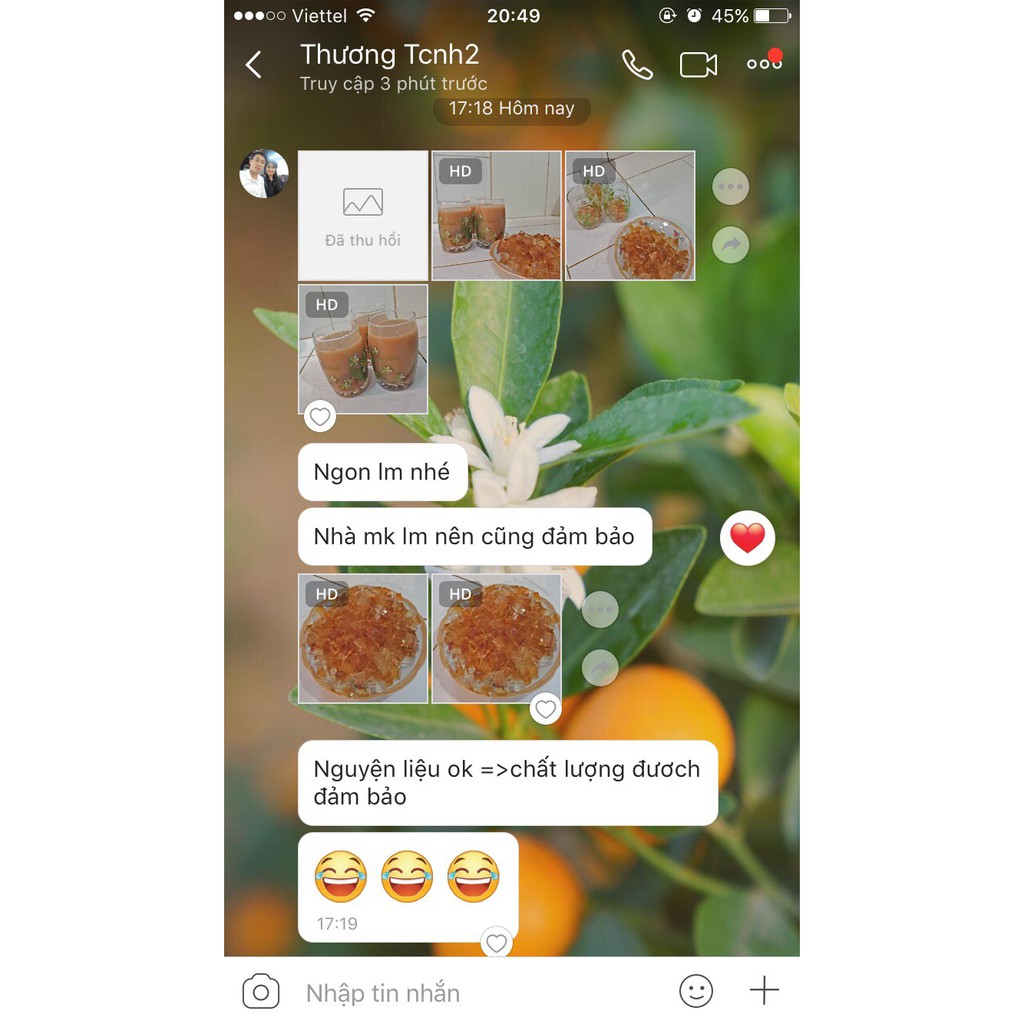Viewport: 1024px width, 1024px height.
Task: Open the emoji sticker picker
Action: 696,991
